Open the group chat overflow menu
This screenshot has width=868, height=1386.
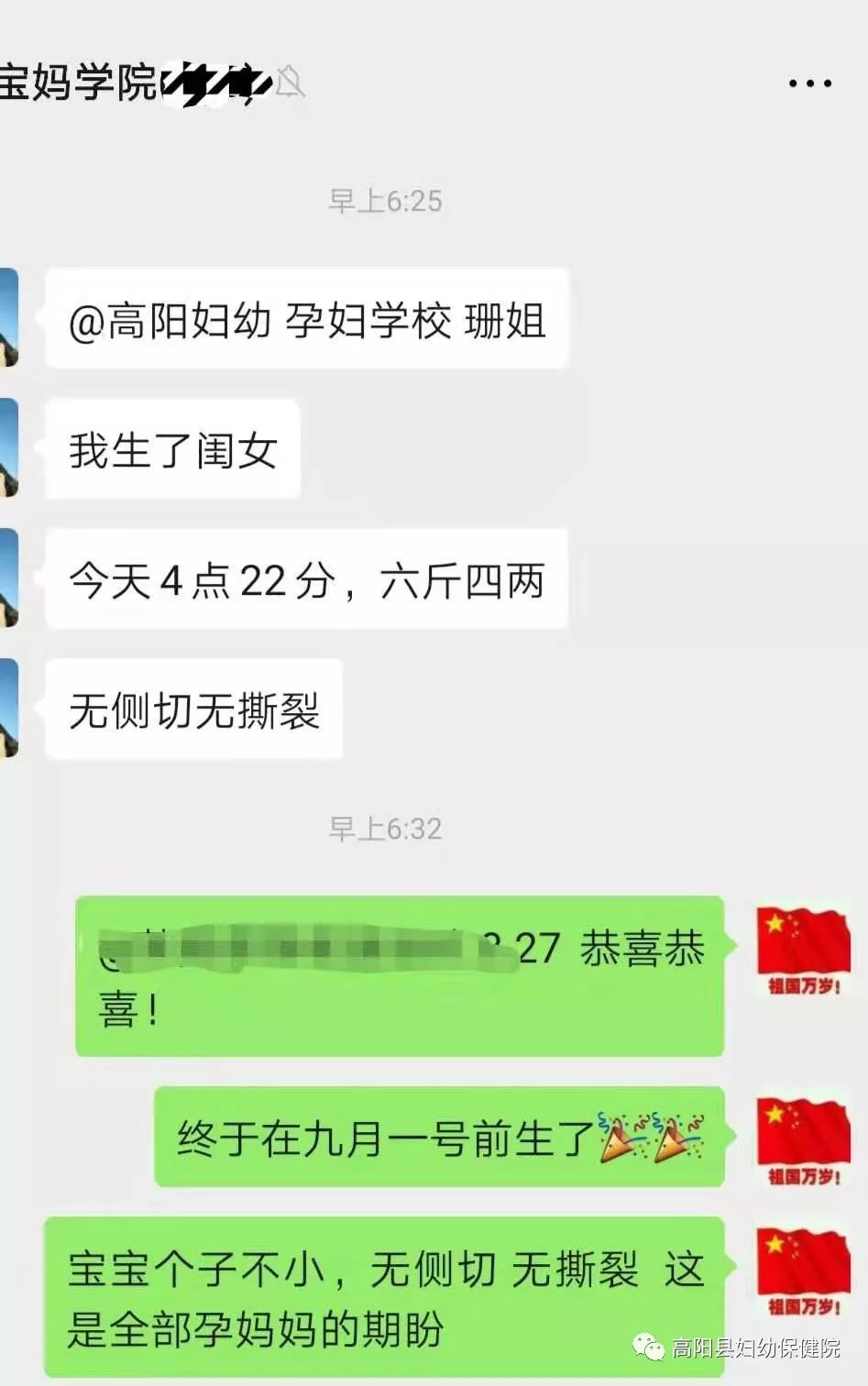pyautogui.click(x=809, y=83)
